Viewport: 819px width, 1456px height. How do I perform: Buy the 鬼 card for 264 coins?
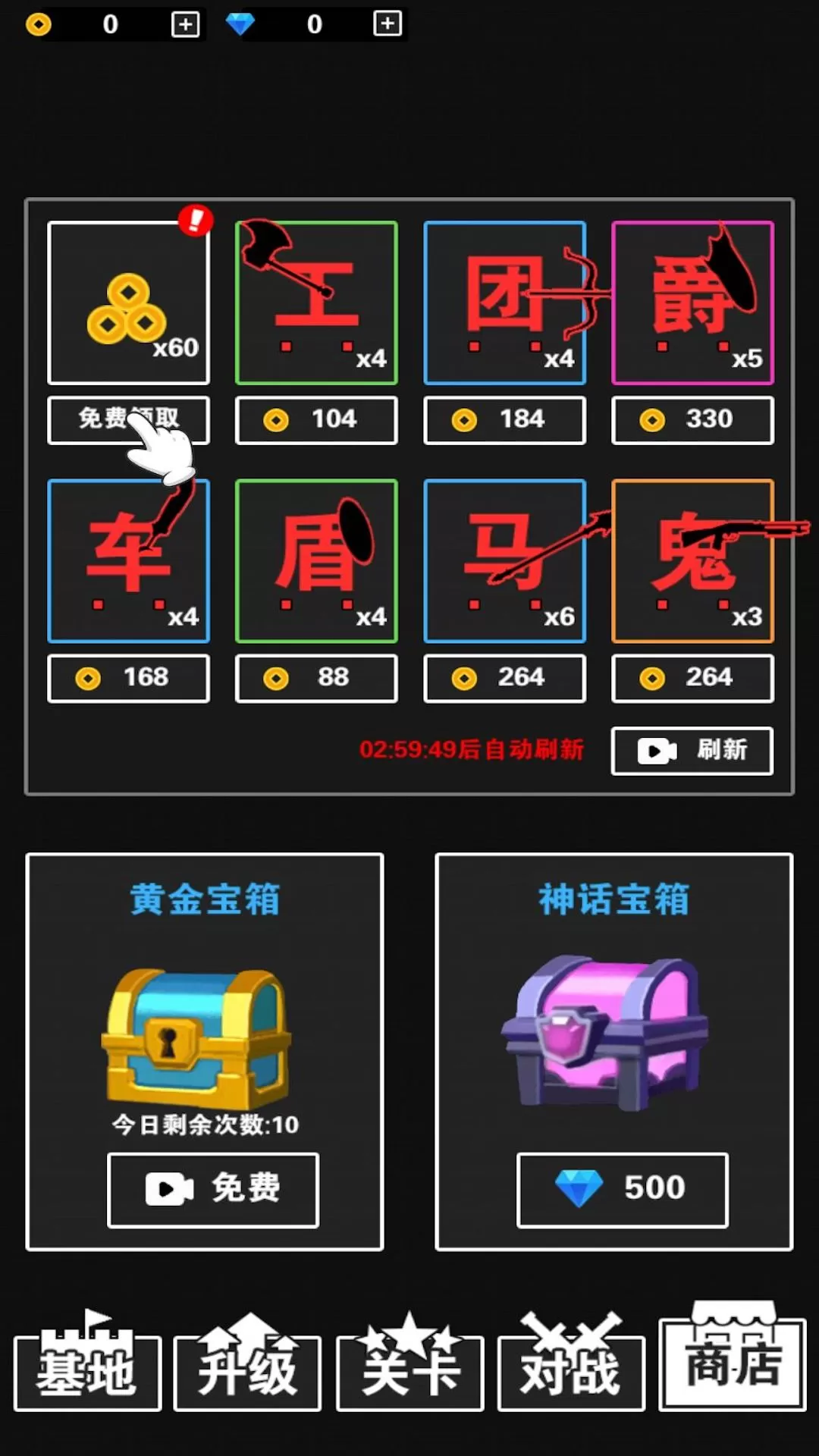point(692,678)
